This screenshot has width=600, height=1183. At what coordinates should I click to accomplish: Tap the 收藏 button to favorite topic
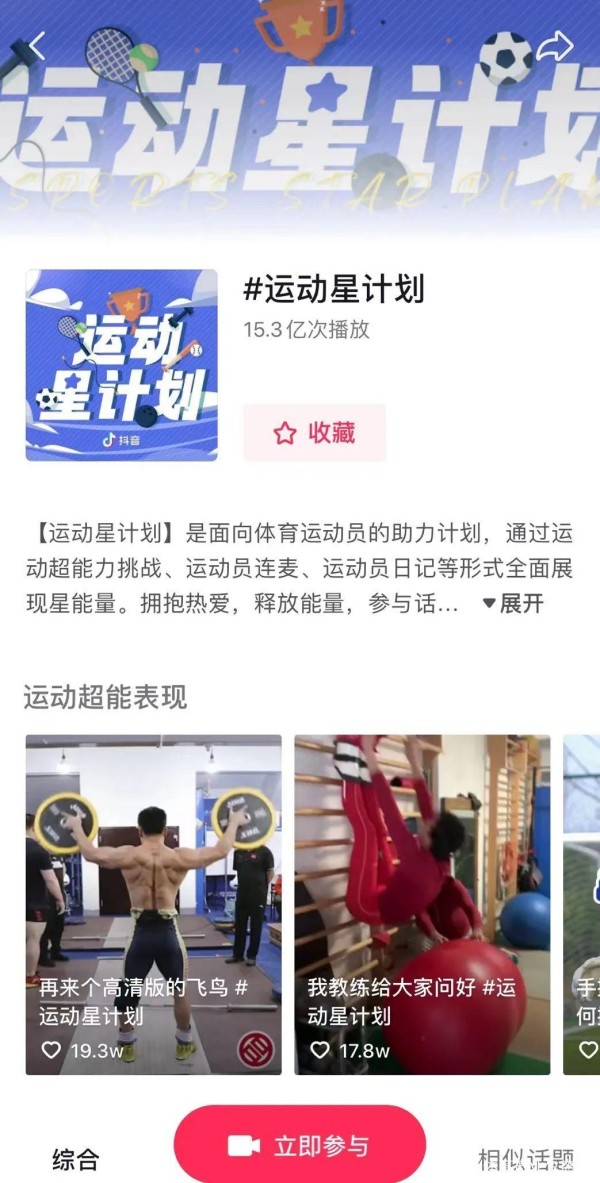point(314,433)
